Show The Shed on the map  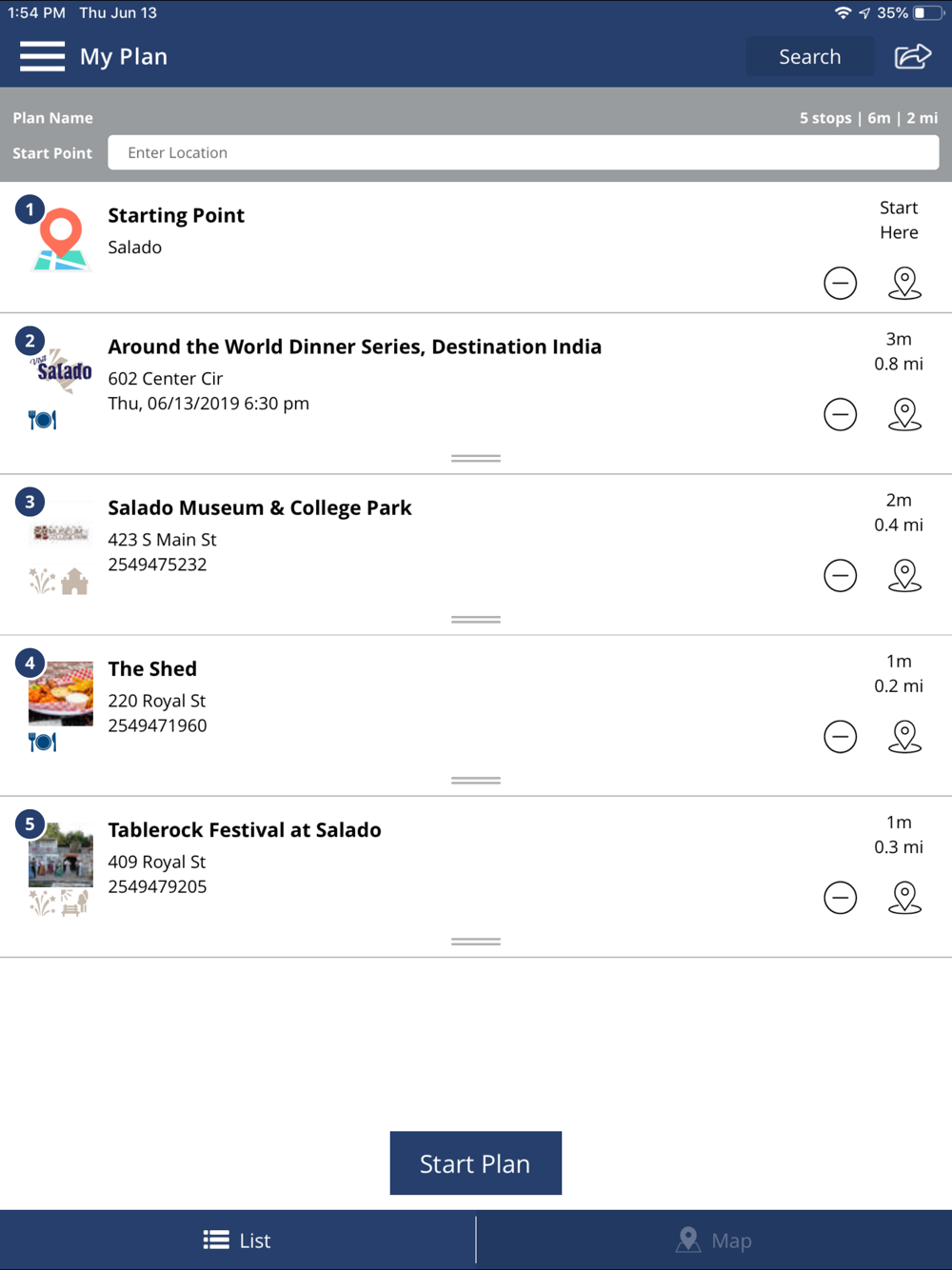coord(904,736)
